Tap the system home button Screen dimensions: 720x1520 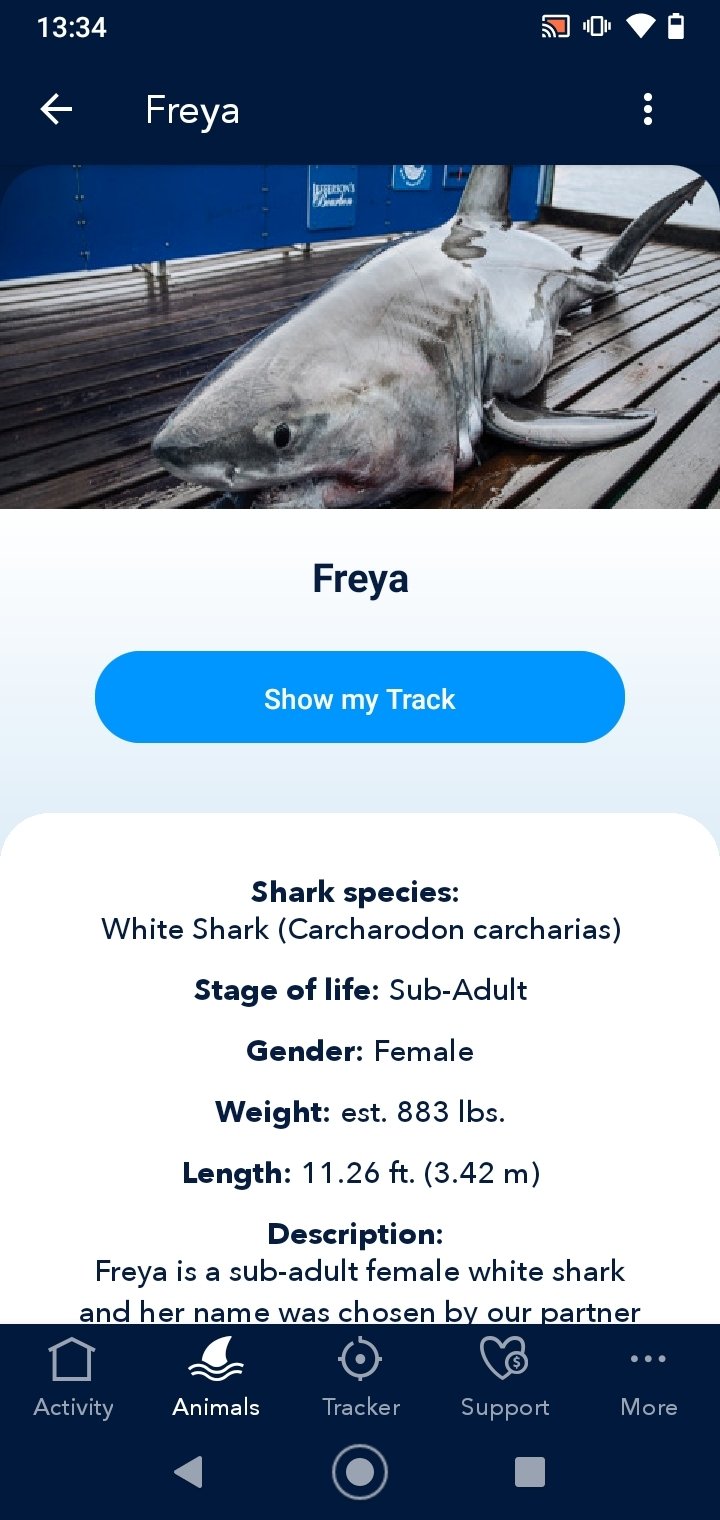click(360, 1471)
